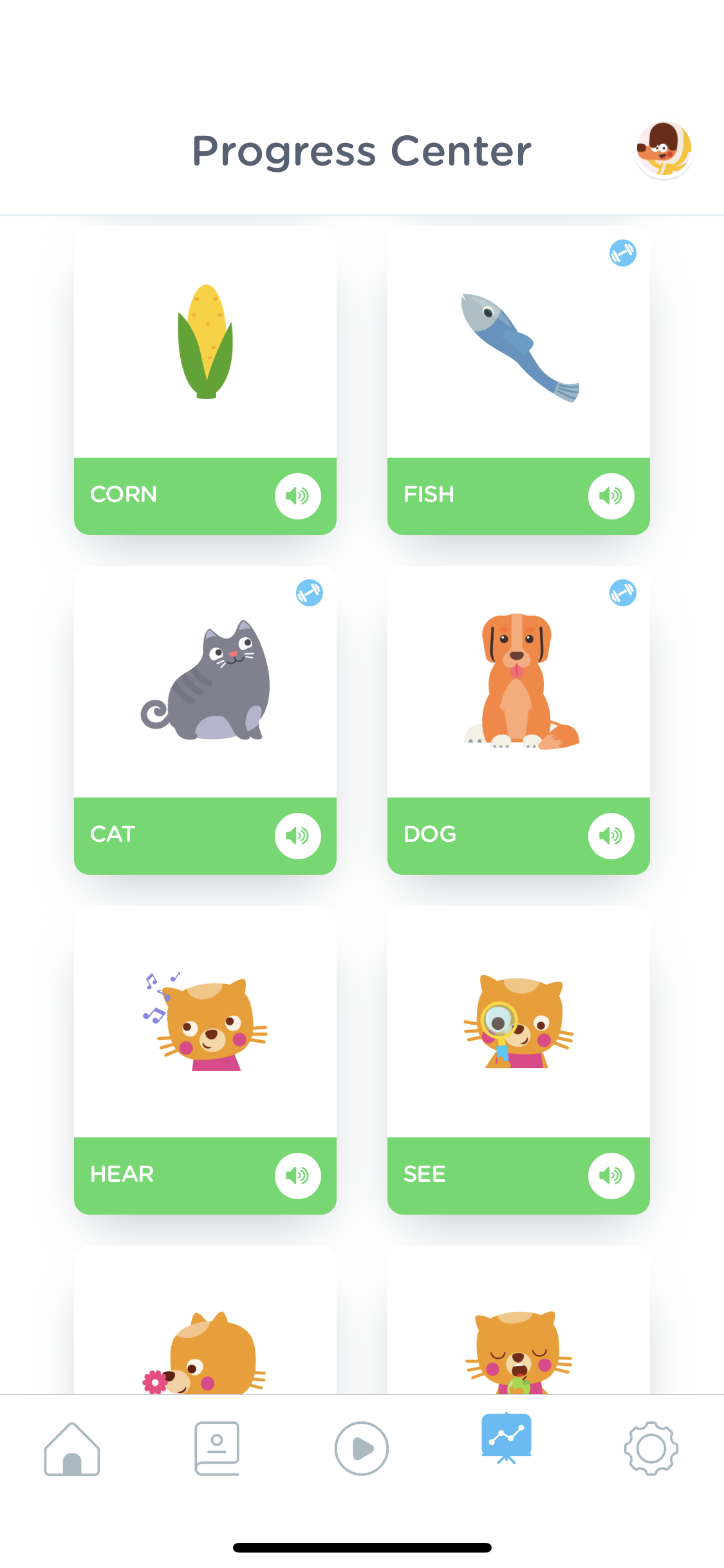
Task: Play the audio for CORN
Action: (x=298, y=496)
